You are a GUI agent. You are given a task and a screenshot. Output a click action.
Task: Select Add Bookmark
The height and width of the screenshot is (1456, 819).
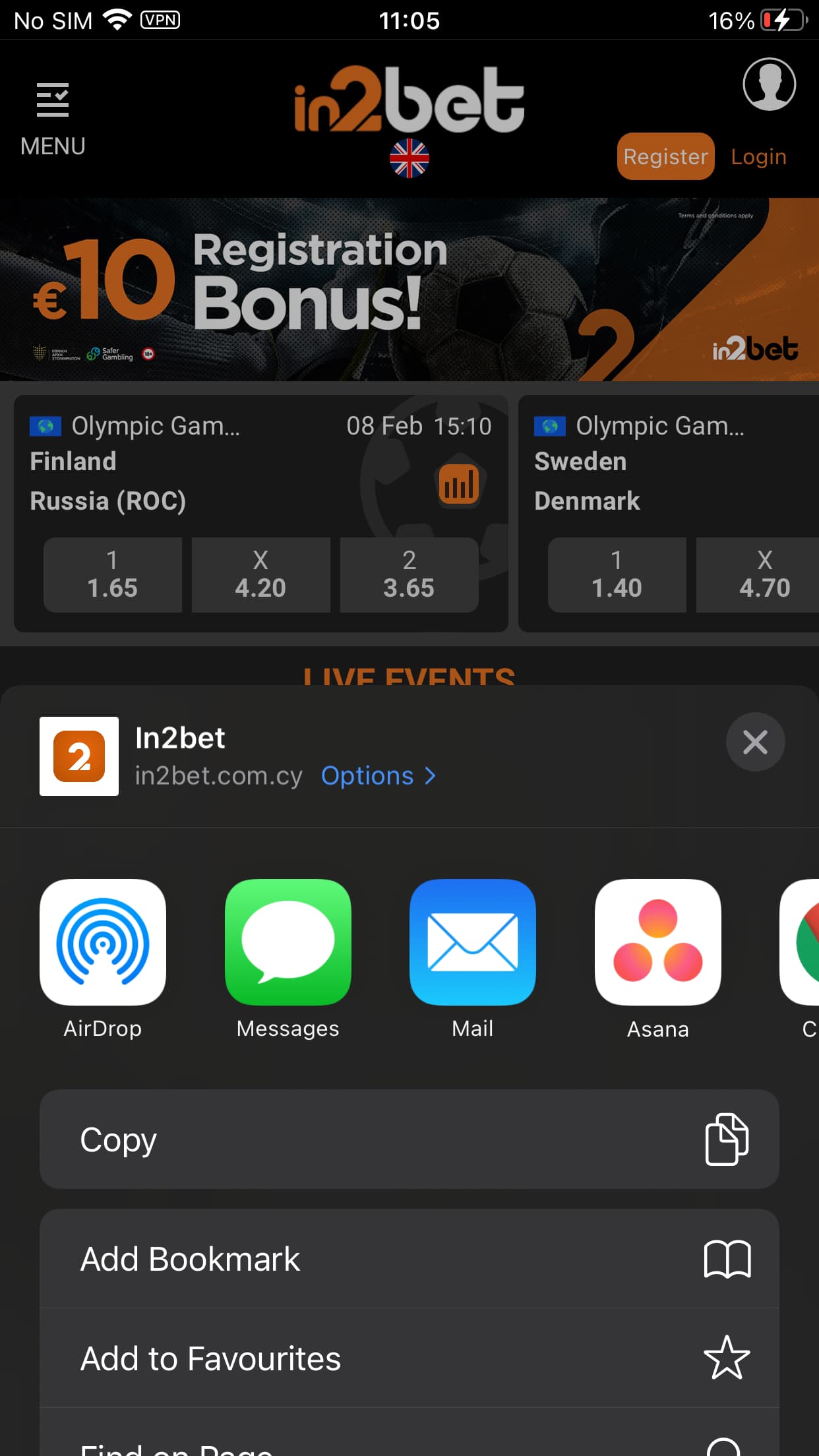click(x=409, y=1259)
